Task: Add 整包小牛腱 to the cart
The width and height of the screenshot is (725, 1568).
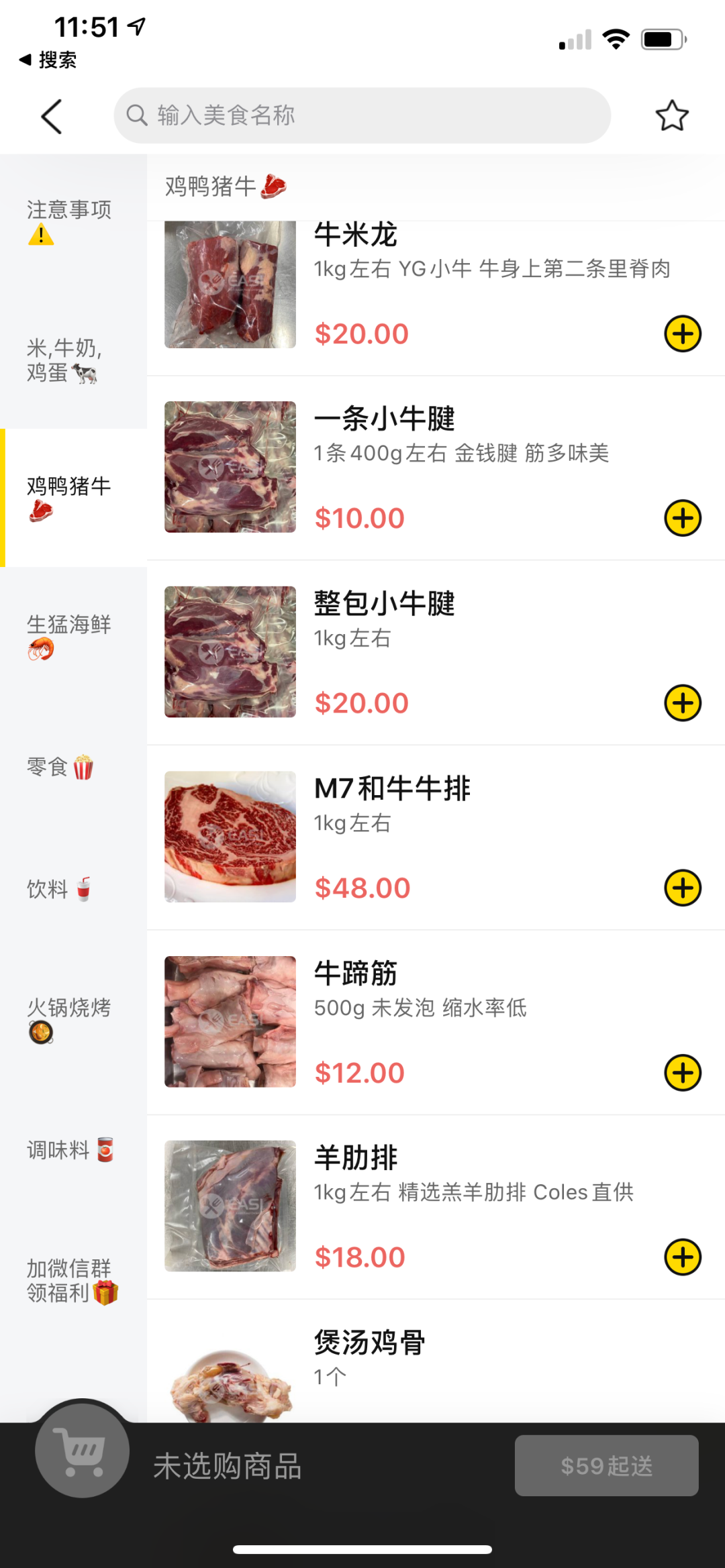Action: coord(683,703)
